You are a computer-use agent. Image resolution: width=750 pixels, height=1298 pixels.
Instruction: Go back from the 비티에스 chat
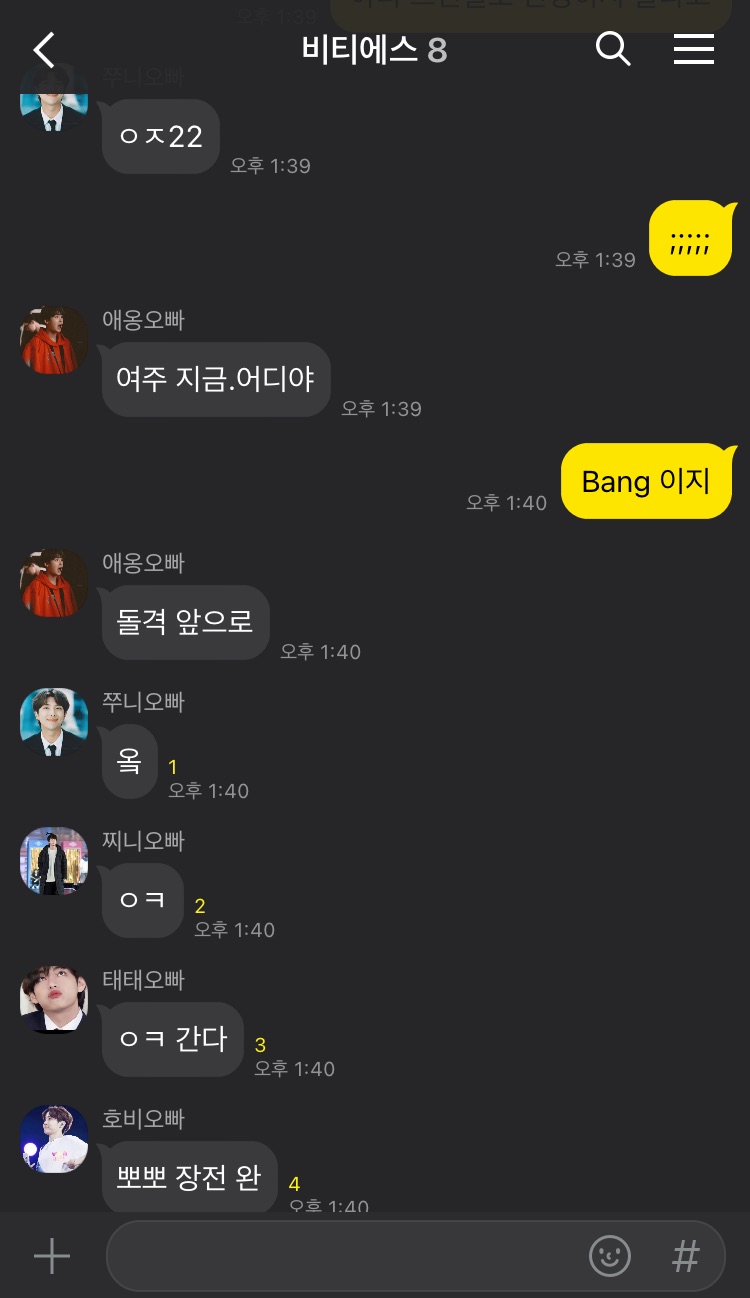44,50
